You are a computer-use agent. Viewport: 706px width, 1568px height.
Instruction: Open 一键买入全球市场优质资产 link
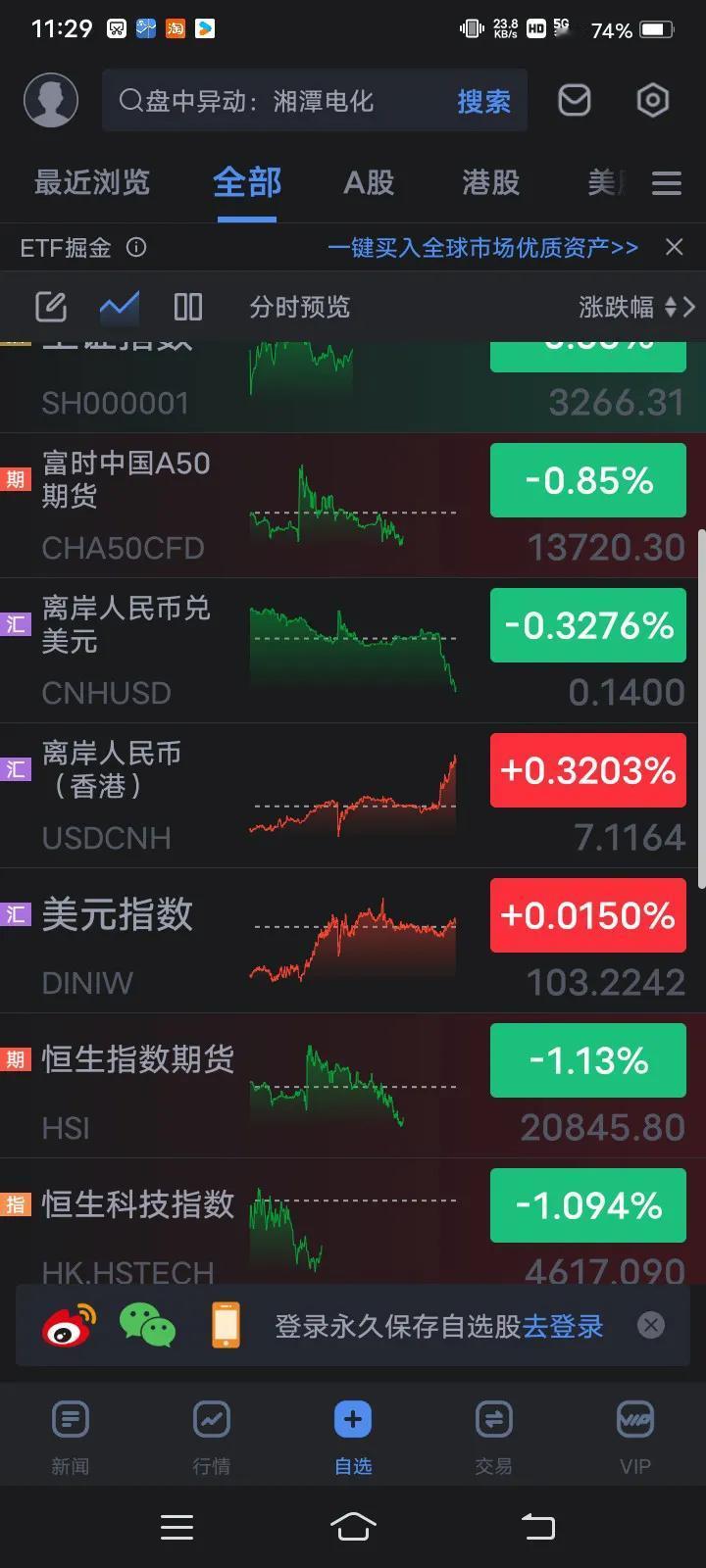coord(482,248)
